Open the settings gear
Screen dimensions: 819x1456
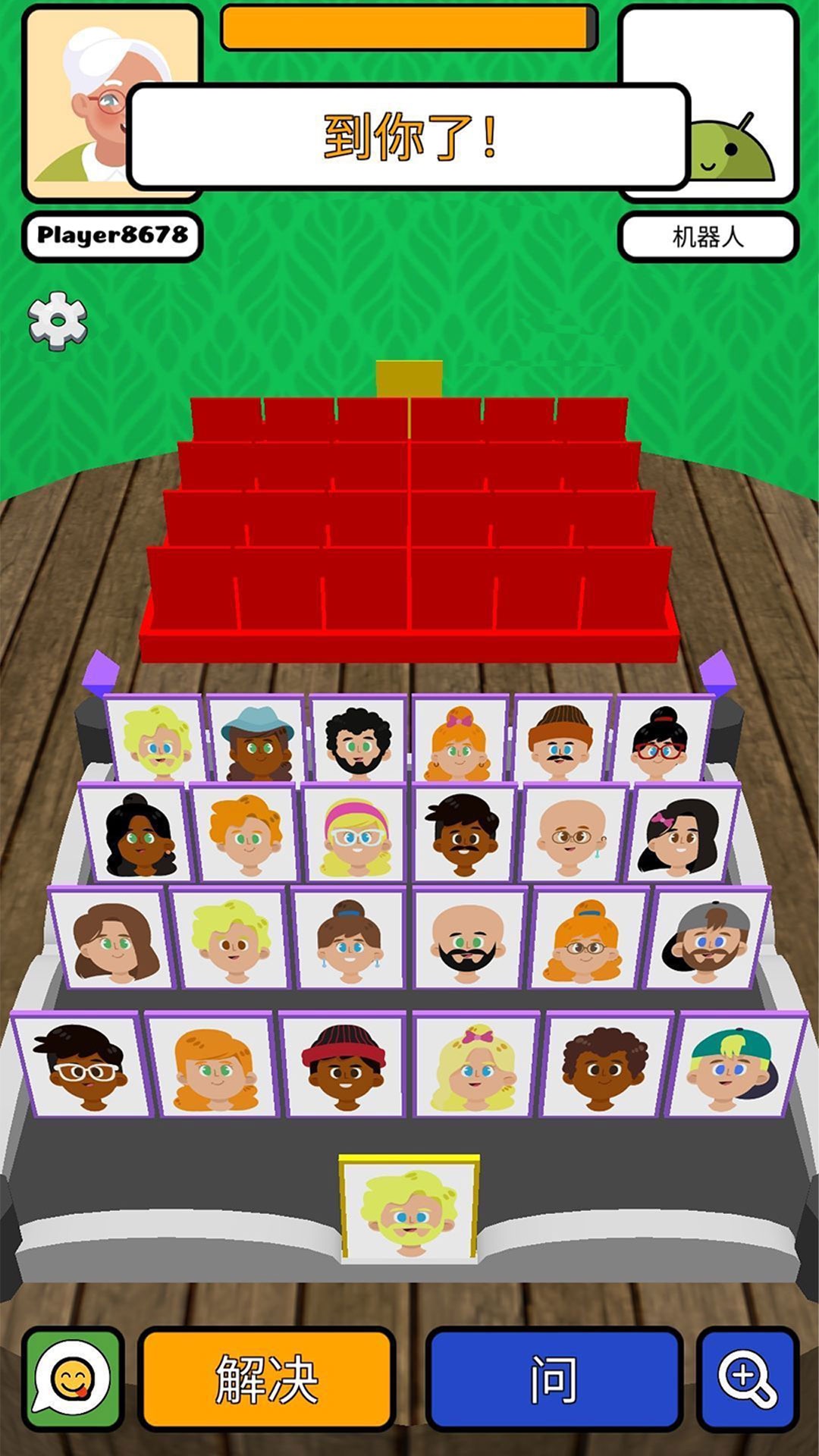[x=58, y=321]
